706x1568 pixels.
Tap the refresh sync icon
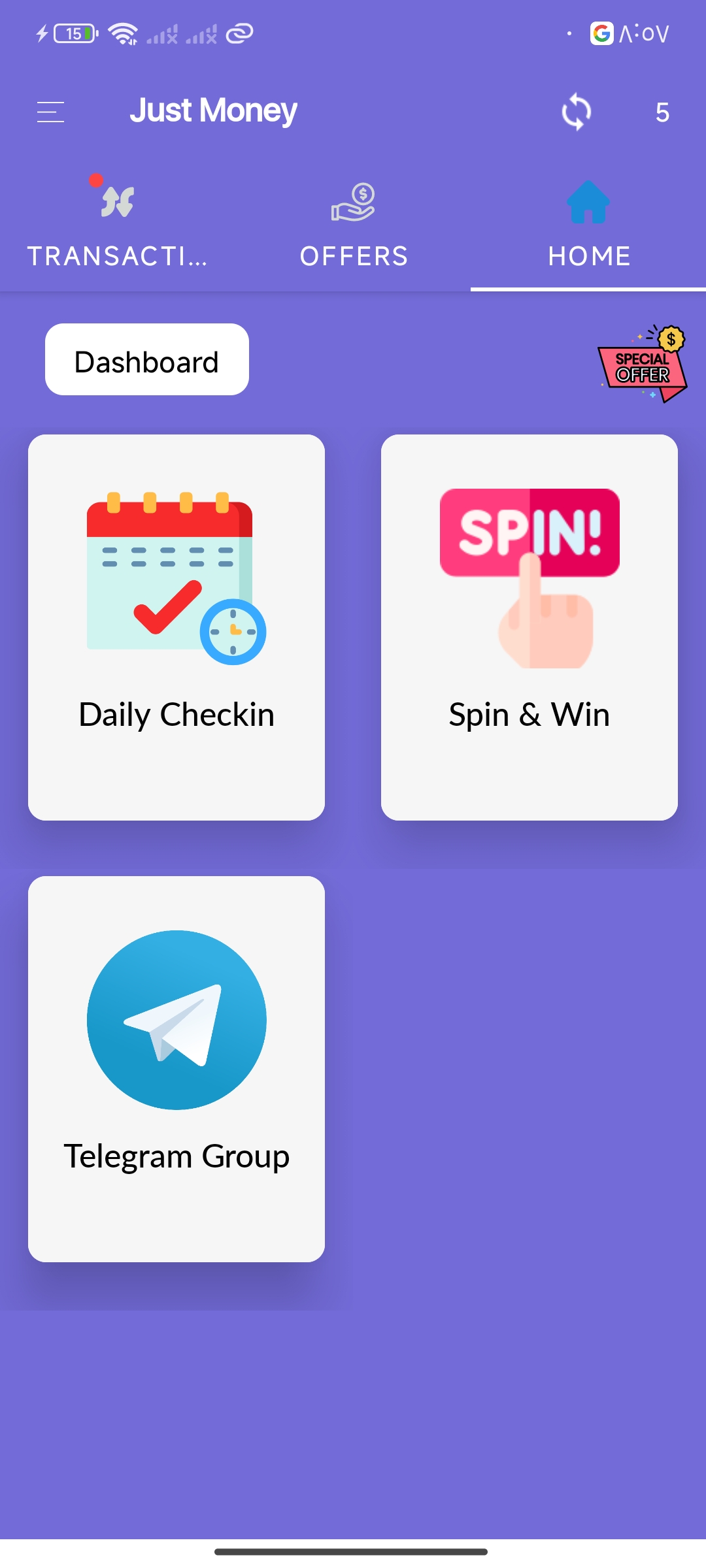coord(576,112)
